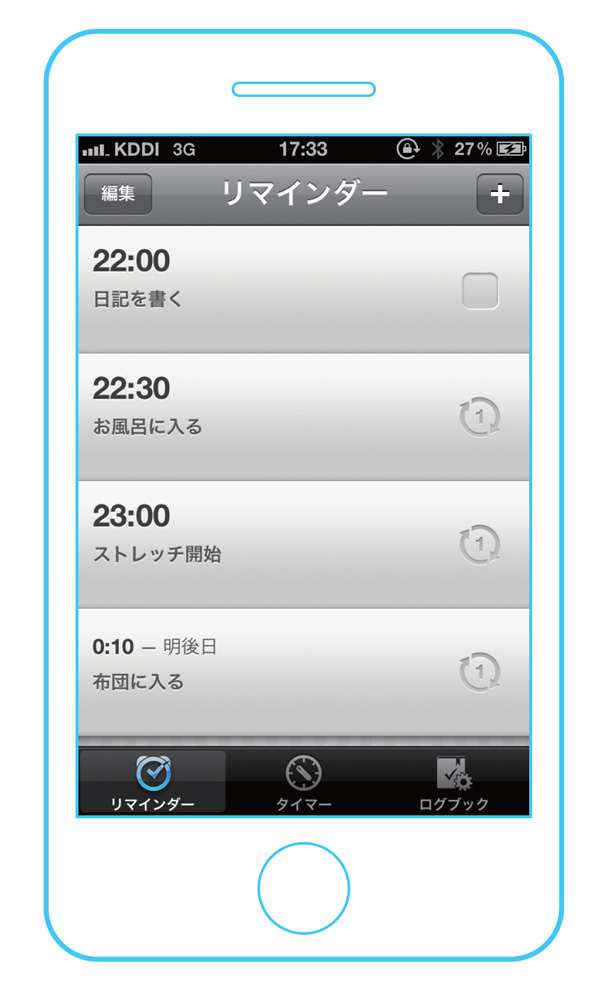The width and height of the screenshot is (600, 988).
Task: Switch to the タイマー tab
Action: pyautogui.click(x=303, y=782)
